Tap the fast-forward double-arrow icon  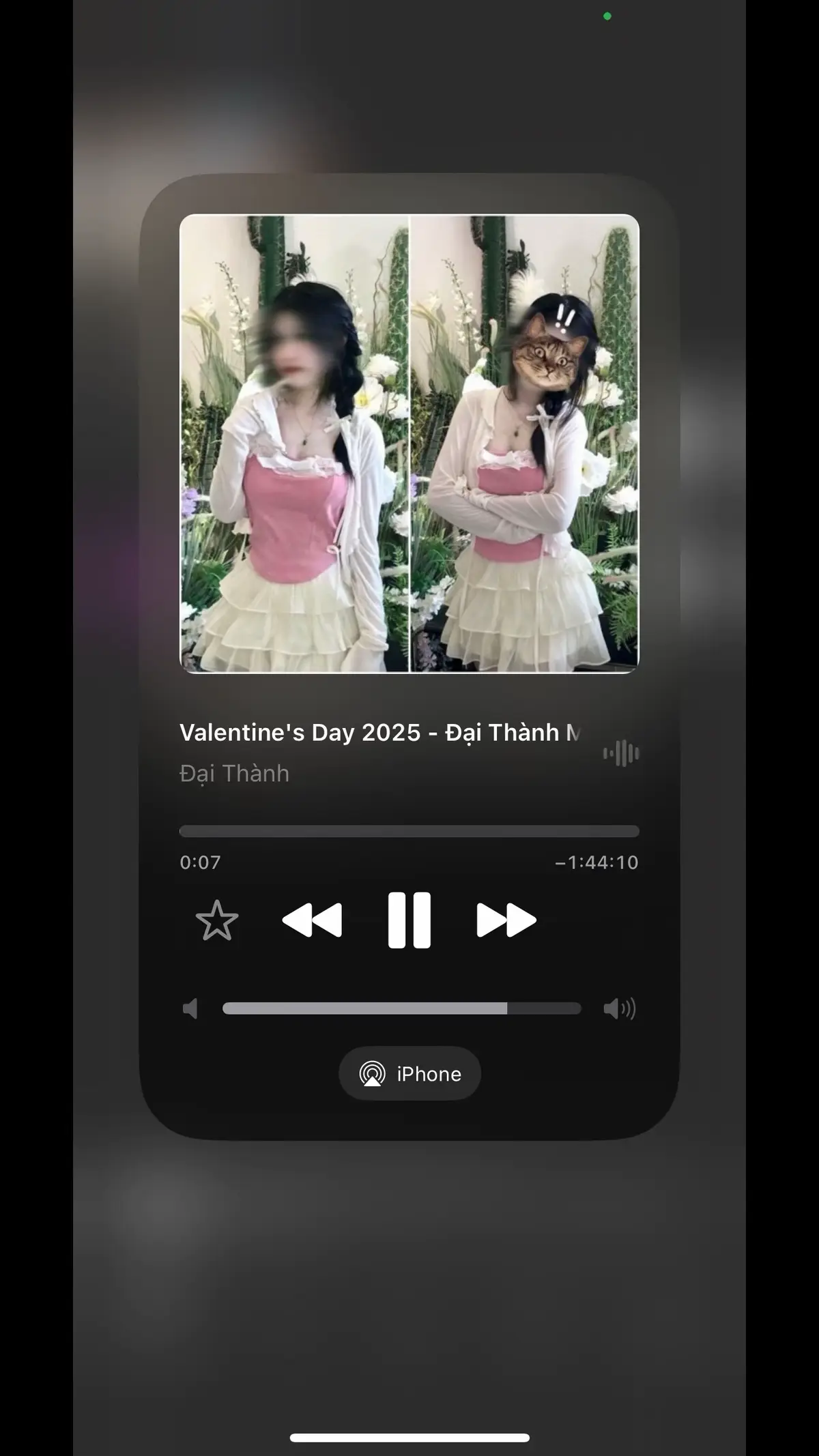(x=506, y=919)
